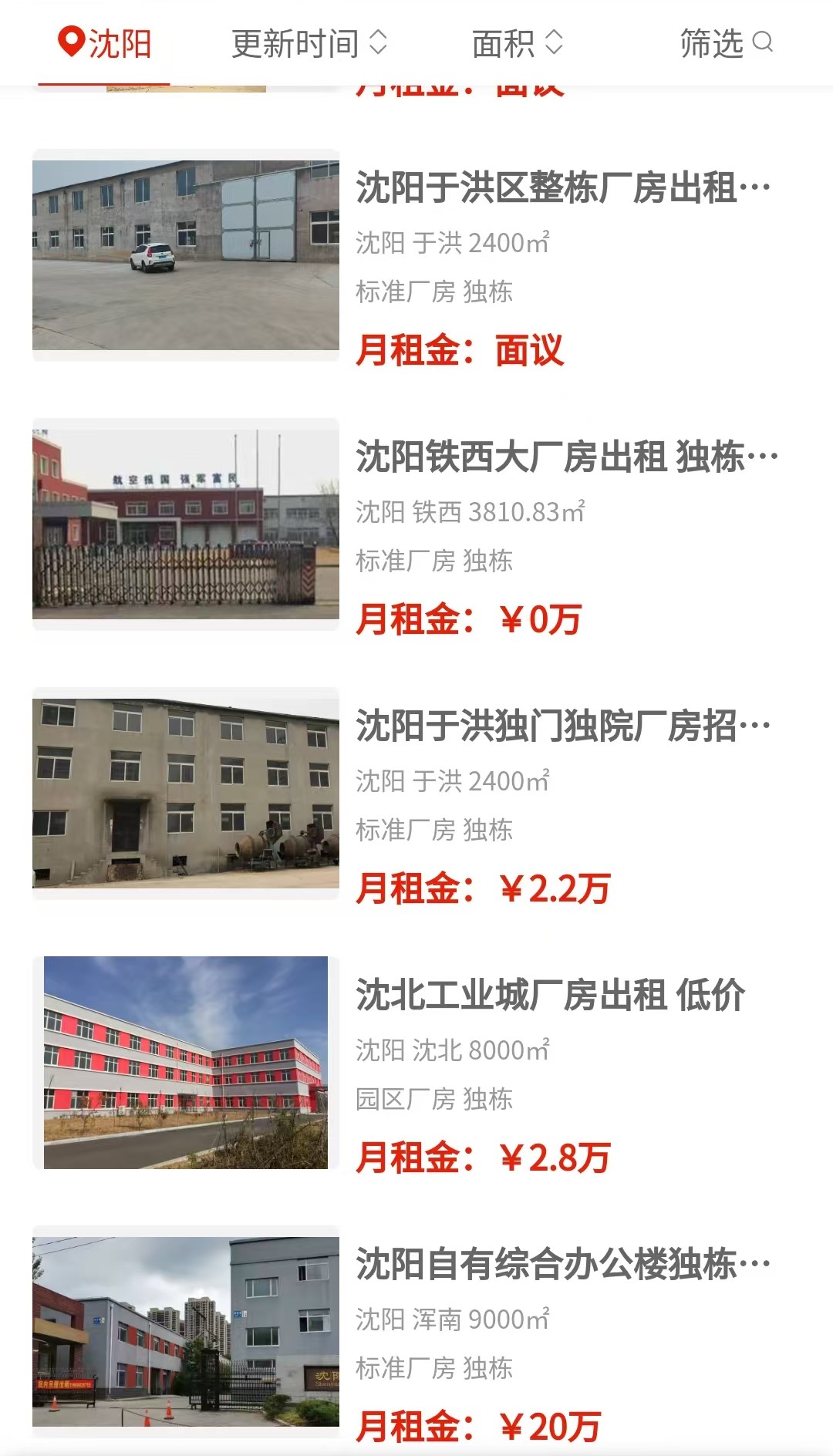View 沈阳自有综合办公楼独栋 listing

[x=562, y=1264]
